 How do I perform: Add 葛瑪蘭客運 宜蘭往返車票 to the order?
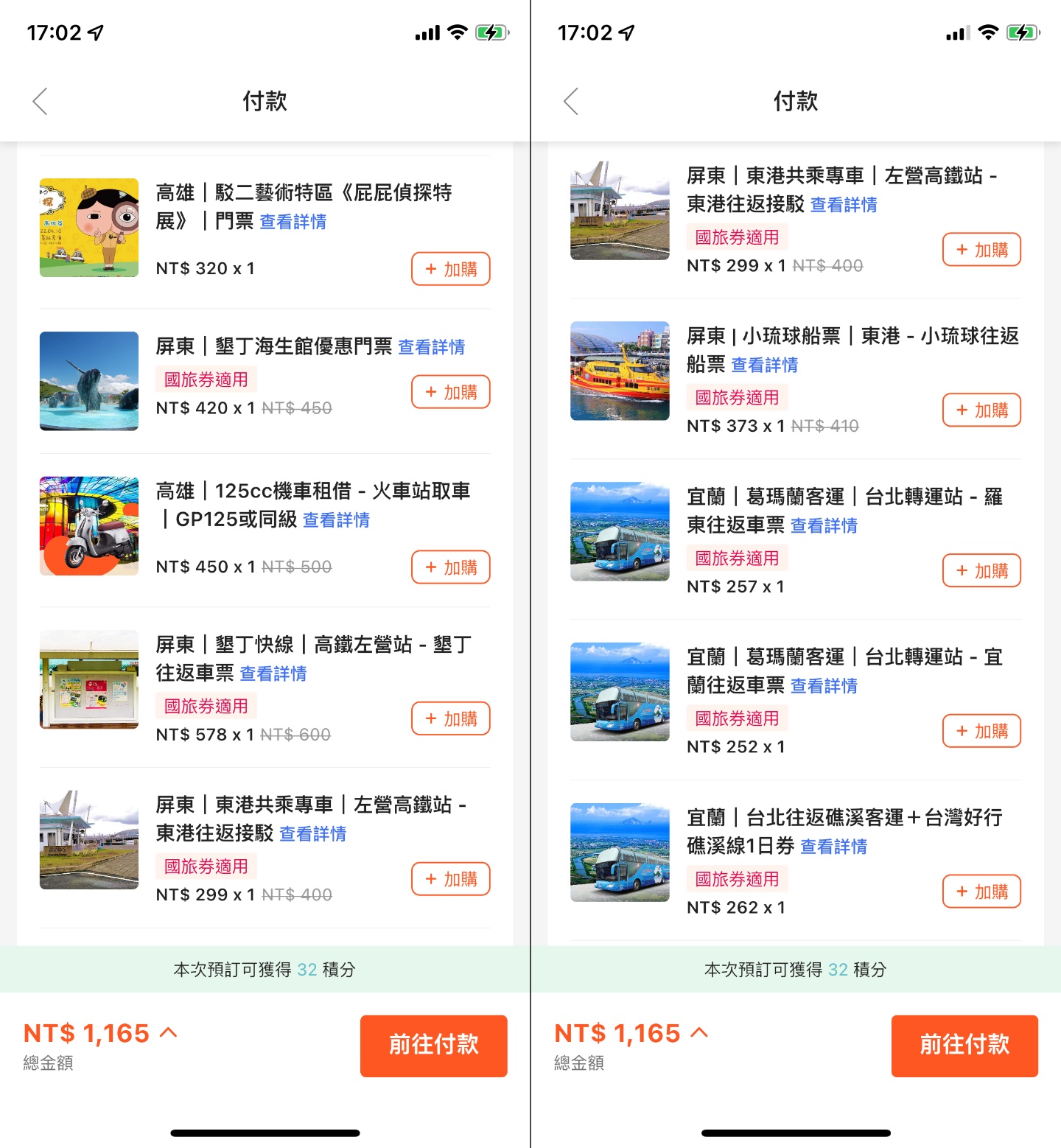pyautogui.click(x=981, y=731)
